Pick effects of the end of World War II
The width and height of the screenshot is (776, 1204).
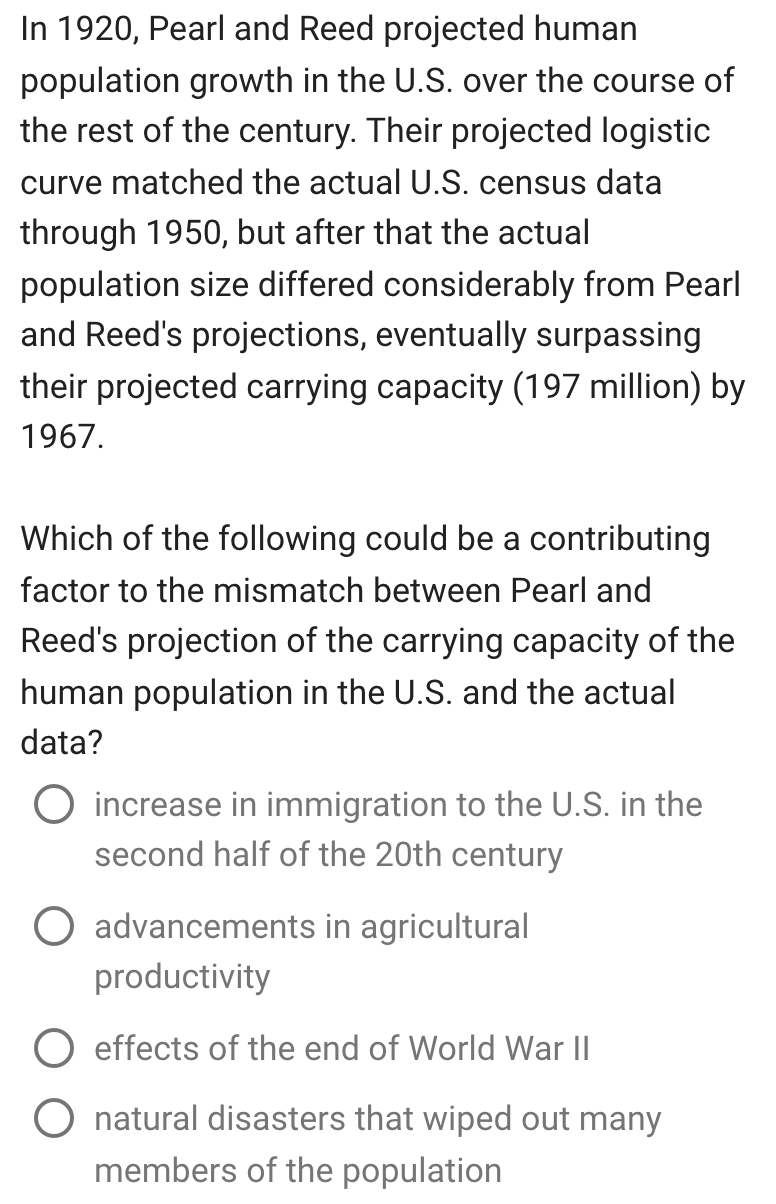[54, 1050]
